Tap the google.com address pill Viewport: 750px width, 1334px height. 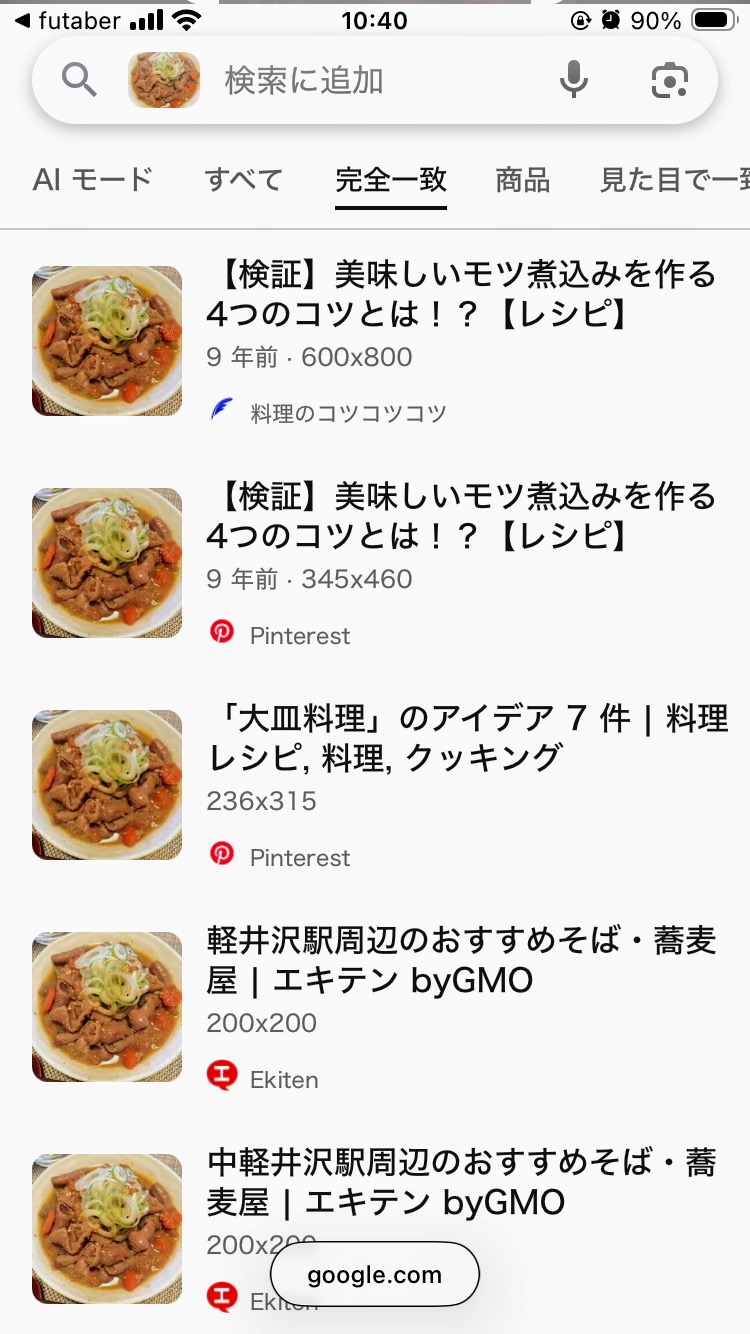[x=375, y=1274]
